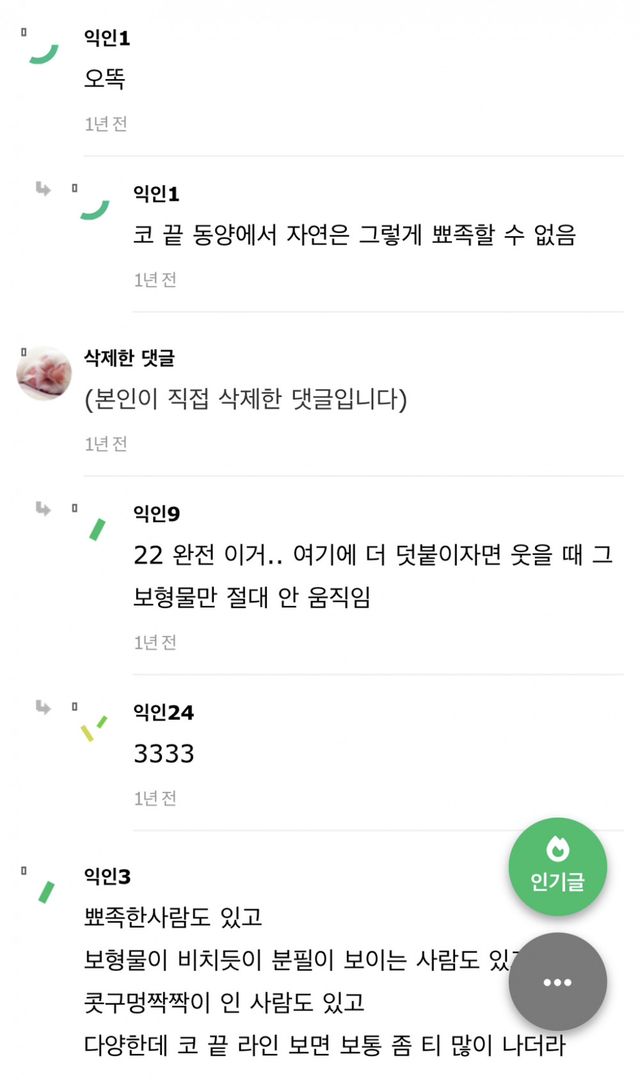Open 익인3's profile avatar

tap(44, 892)
